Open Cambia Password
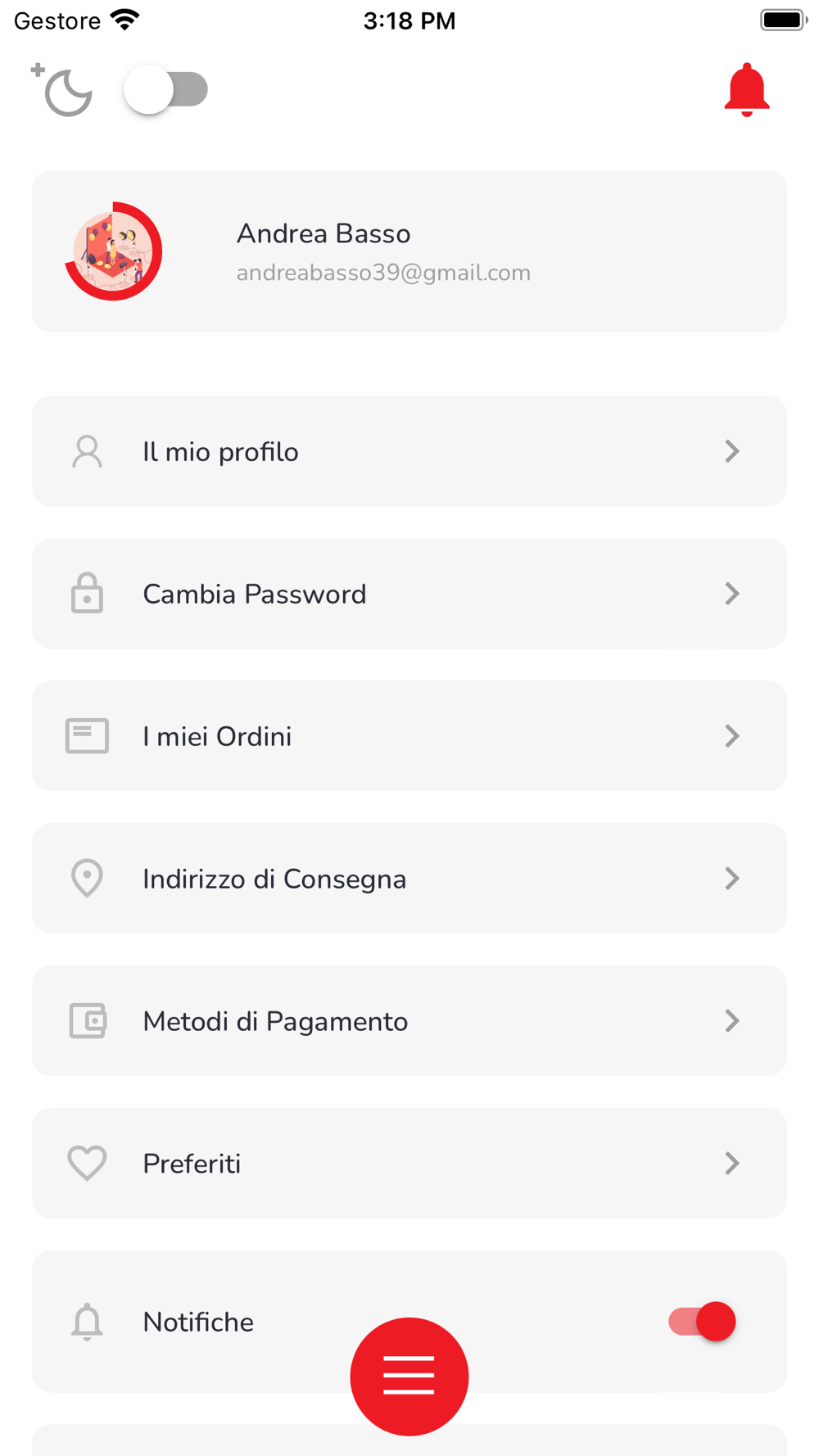Screen dimensions: 819x1456 [409, 594]
